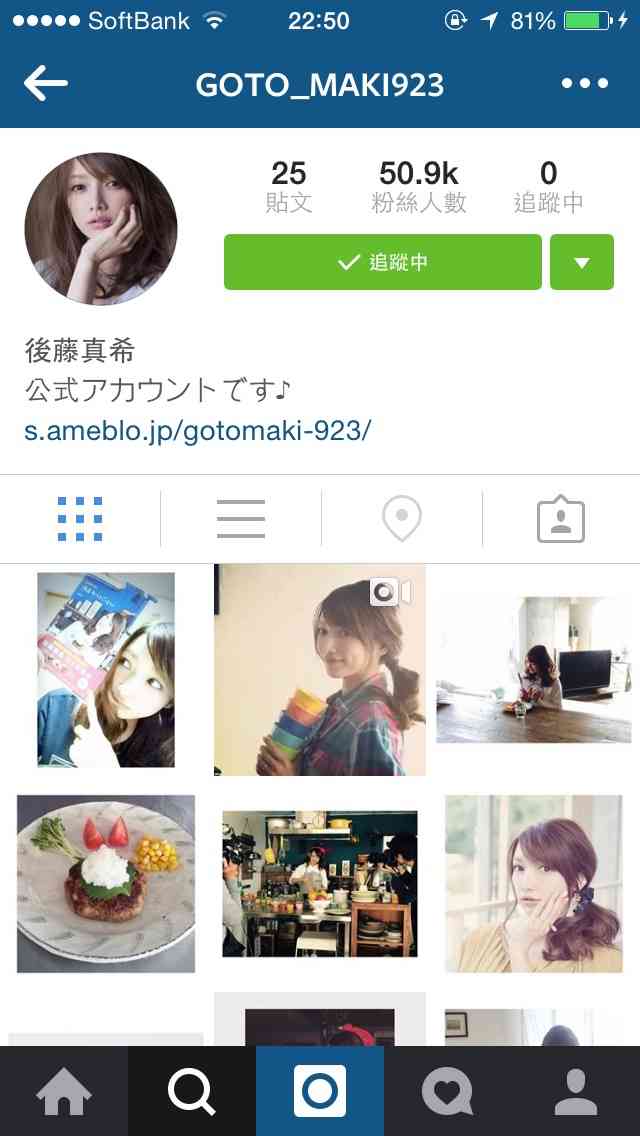Image resolution: width=640 pixels, height=1136 pixels.
Task: Open the kitchen filming set photo
Action: pos(320,884)
